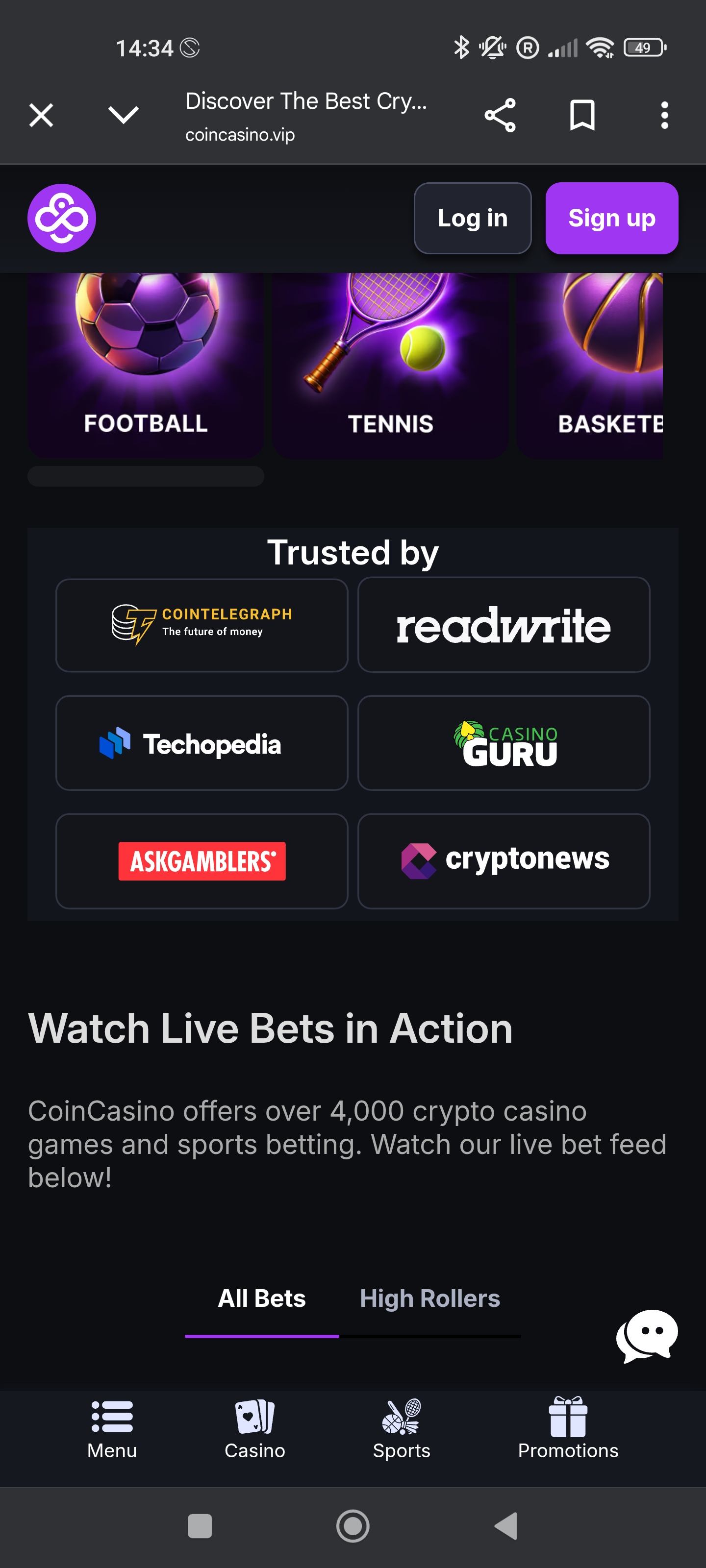706x1568 pixels.
Task: Expand the browser page dropdown chevron
Action: point(123,115)
